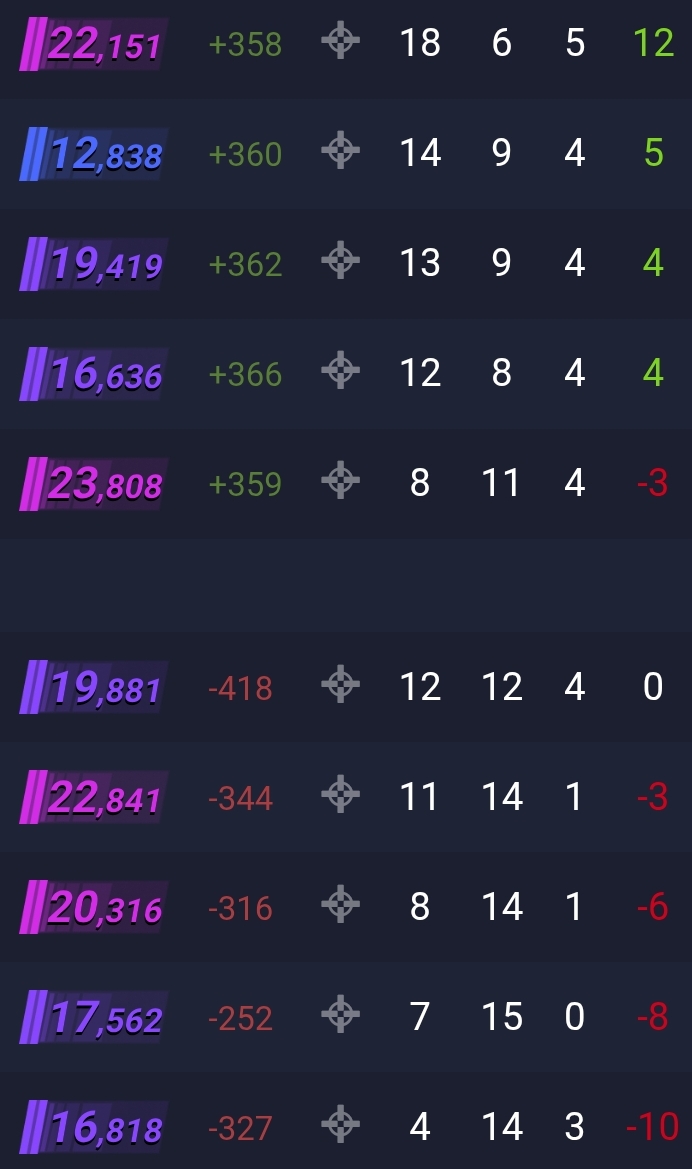View crosshair of the 22,151 rated player
Viewport: 692px width, 1169px height.
340,43
